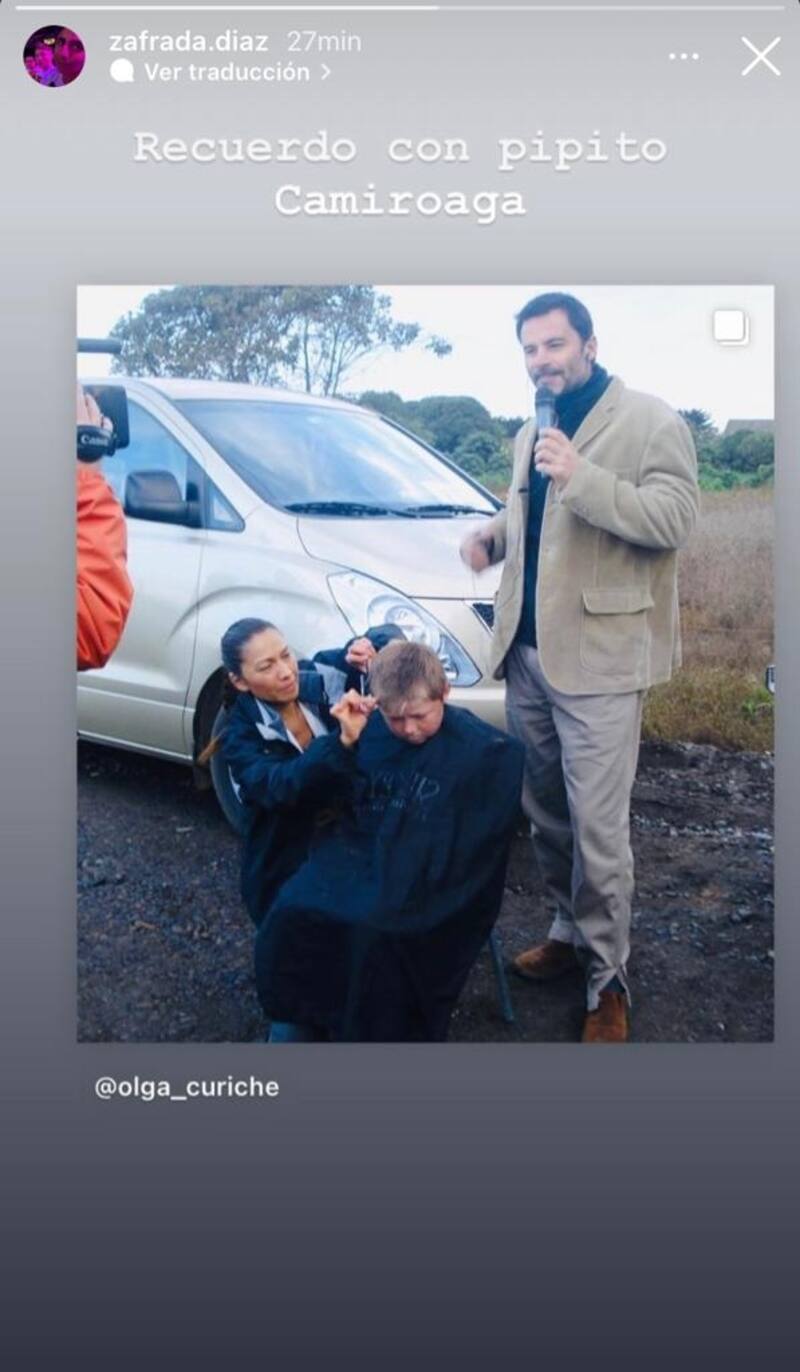
Task: Open zafrada.diaz profile picture
Action: pyautogui.click(x=54, y=56)
